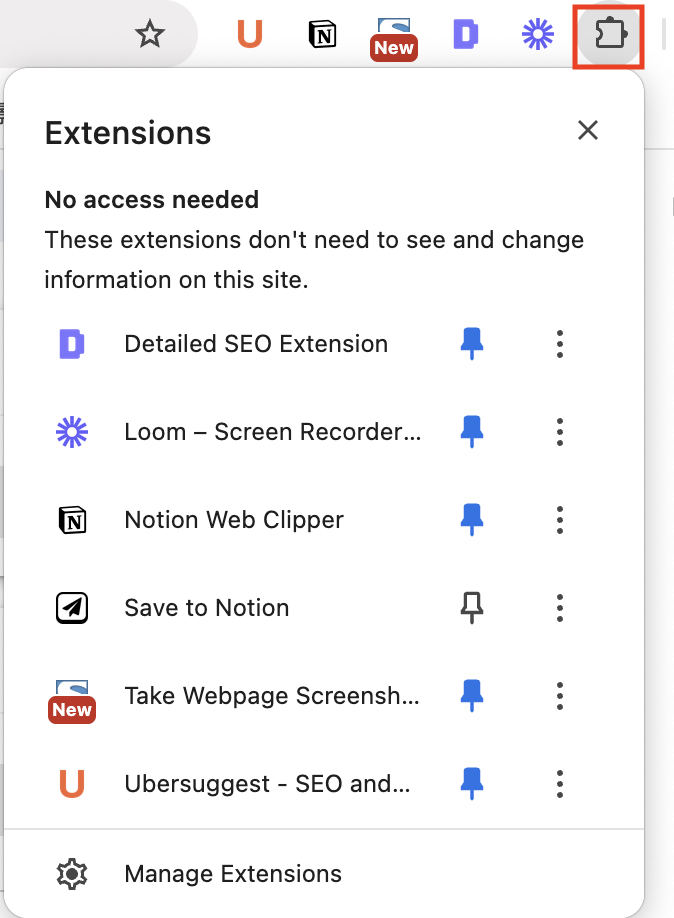Launch Loom – Screen Recorder extension
The width and height of the screenshot is (674, 918).
272,432
